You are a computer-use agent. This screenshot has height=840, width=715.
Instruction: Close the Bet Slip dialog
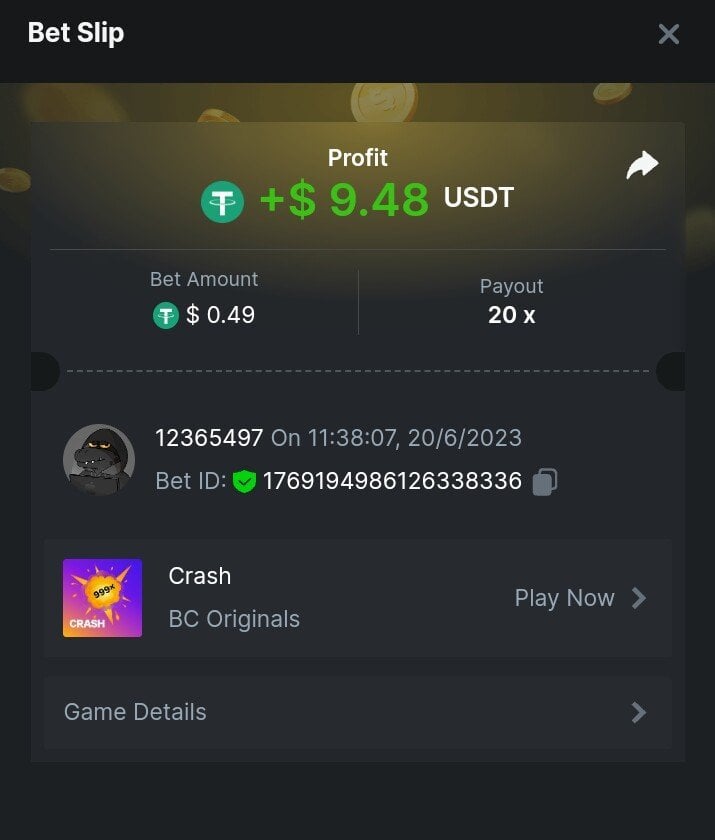[668, 34]
